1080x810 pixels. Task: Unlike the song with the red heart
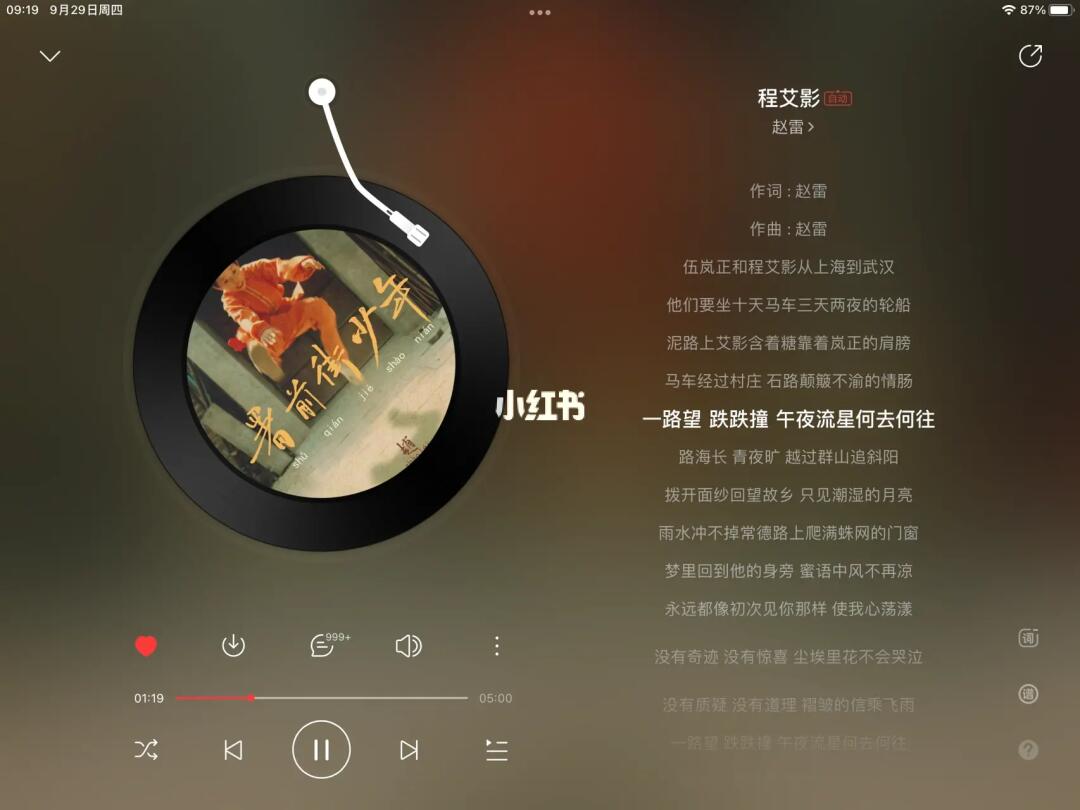point(146,646)
